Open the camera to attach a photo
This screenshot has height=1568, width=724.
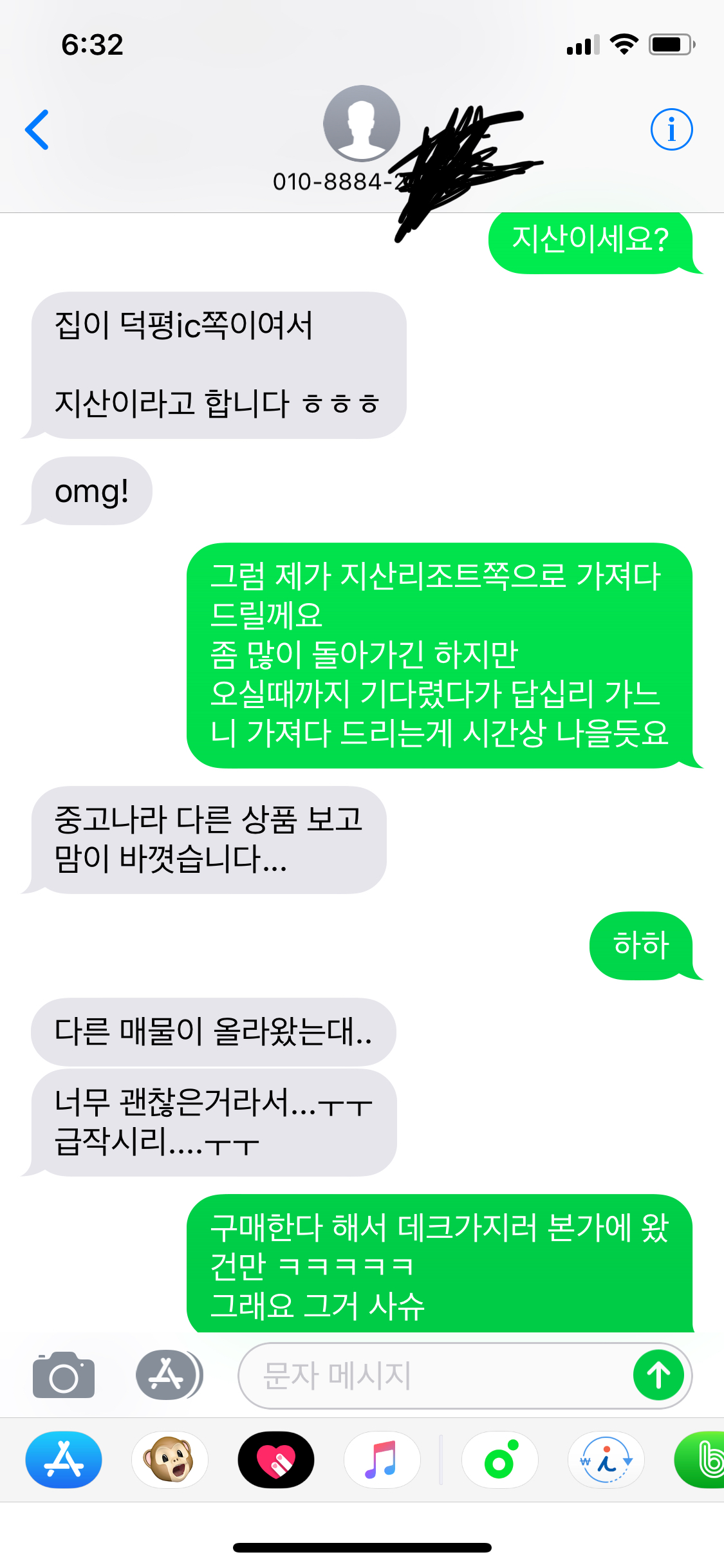(64, 1375)
